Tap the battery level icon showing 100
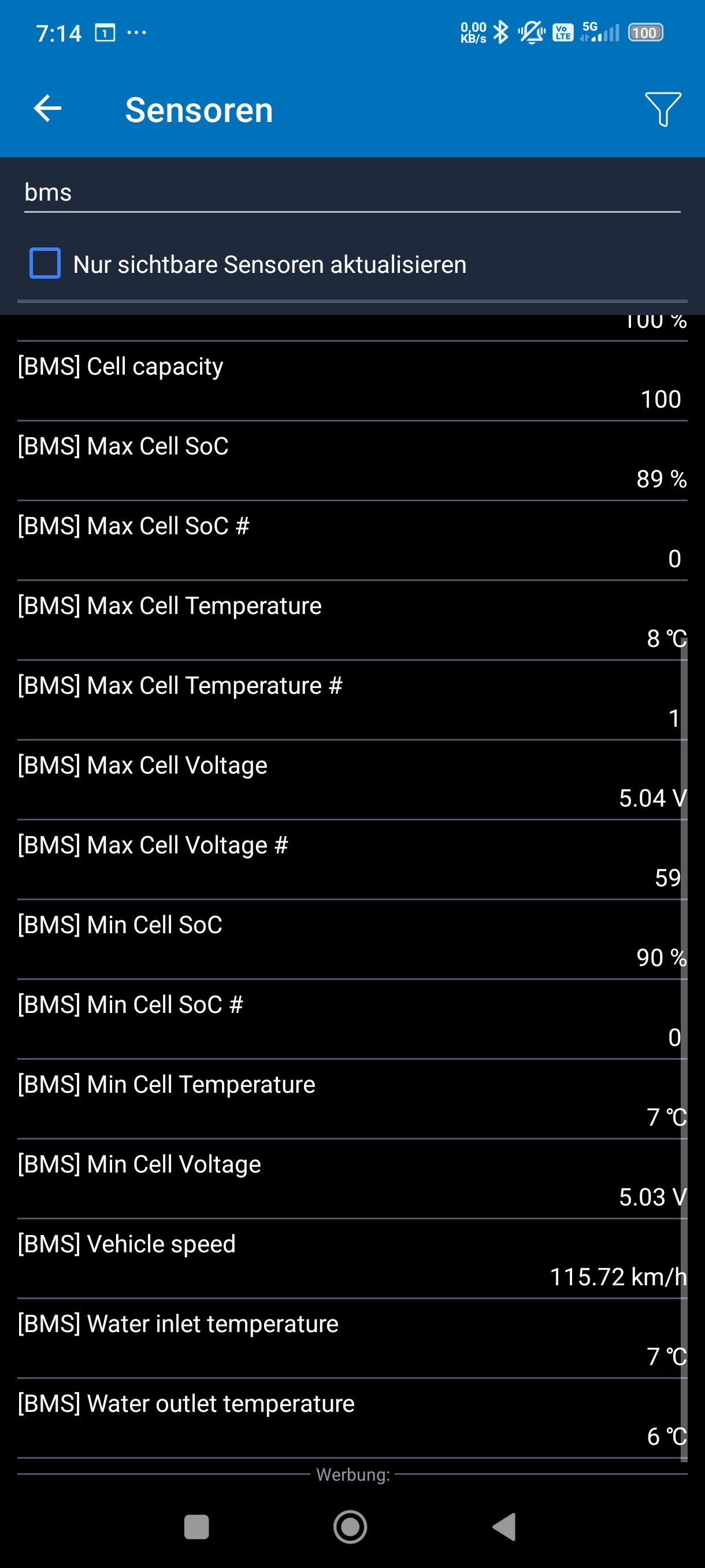This screenshot has width=705, height=1568. (645, 34)
